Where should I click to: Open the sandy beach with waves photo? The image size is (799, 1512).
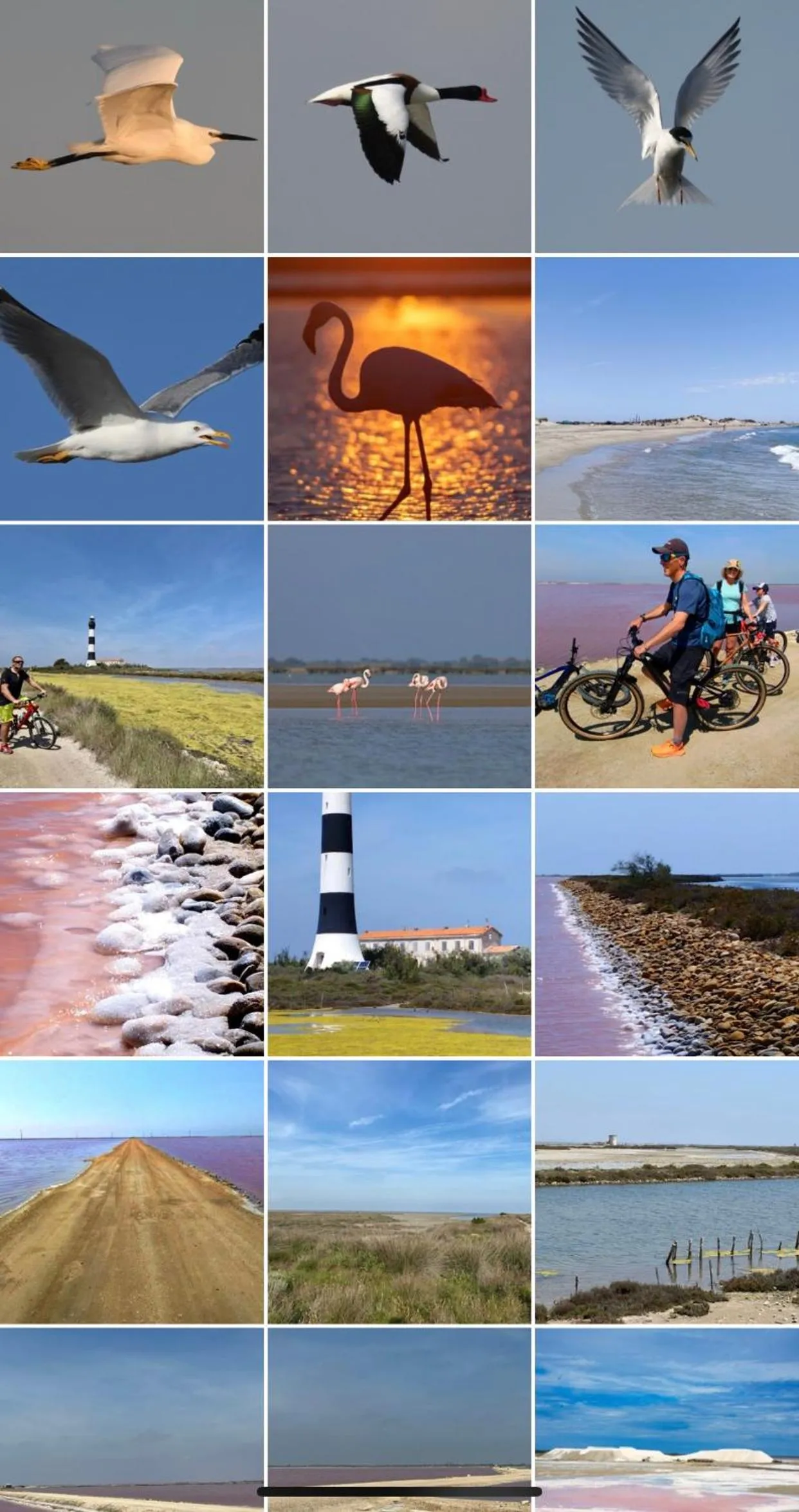point(666,388)
